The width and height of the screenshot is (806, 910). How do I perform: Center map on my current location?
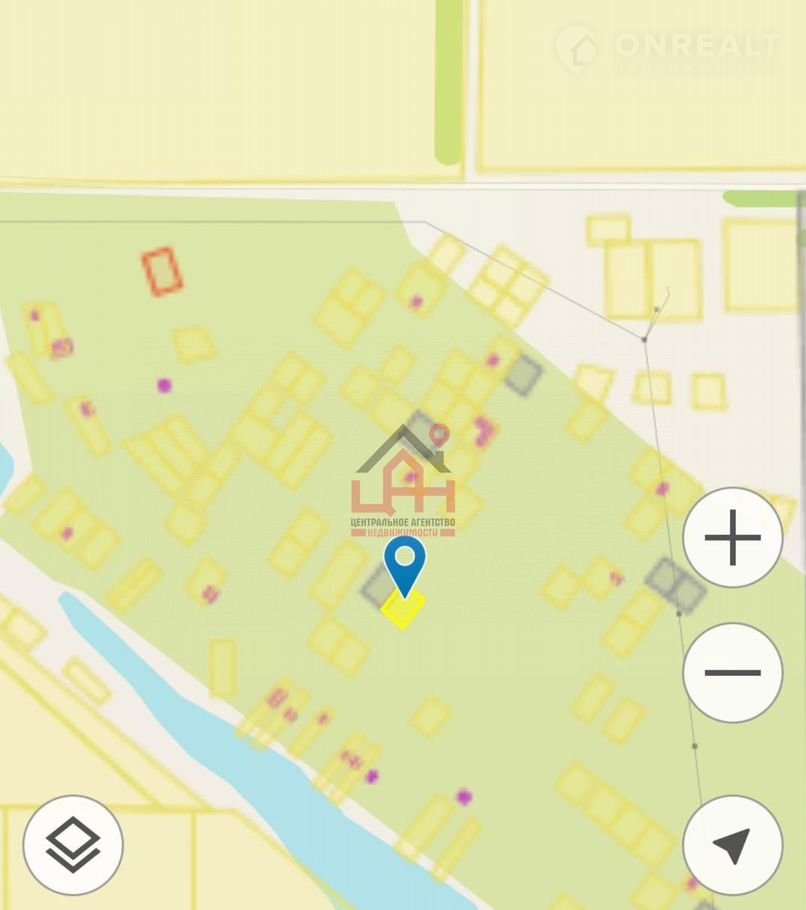pos(733,846)
